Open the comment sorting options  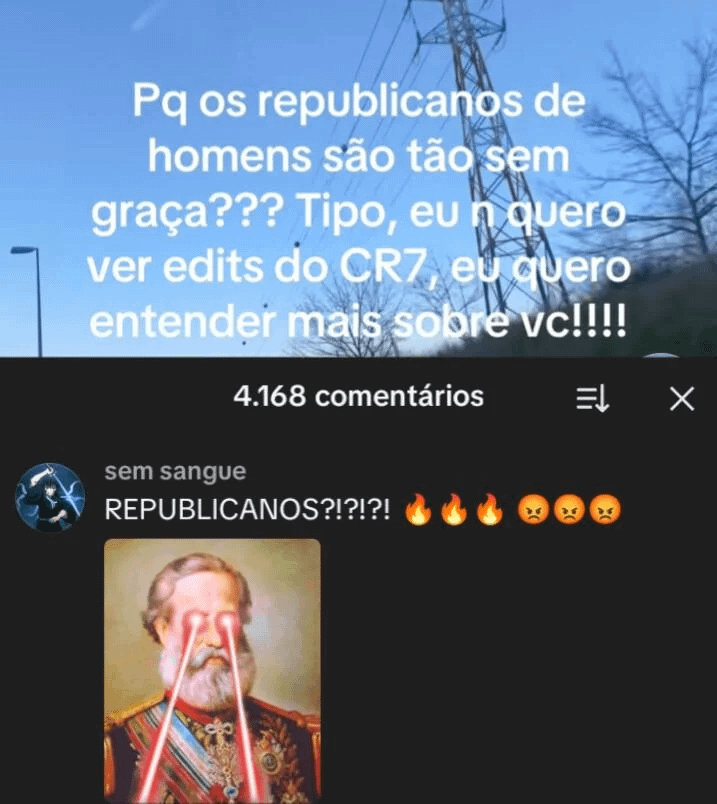coord(592,399)
